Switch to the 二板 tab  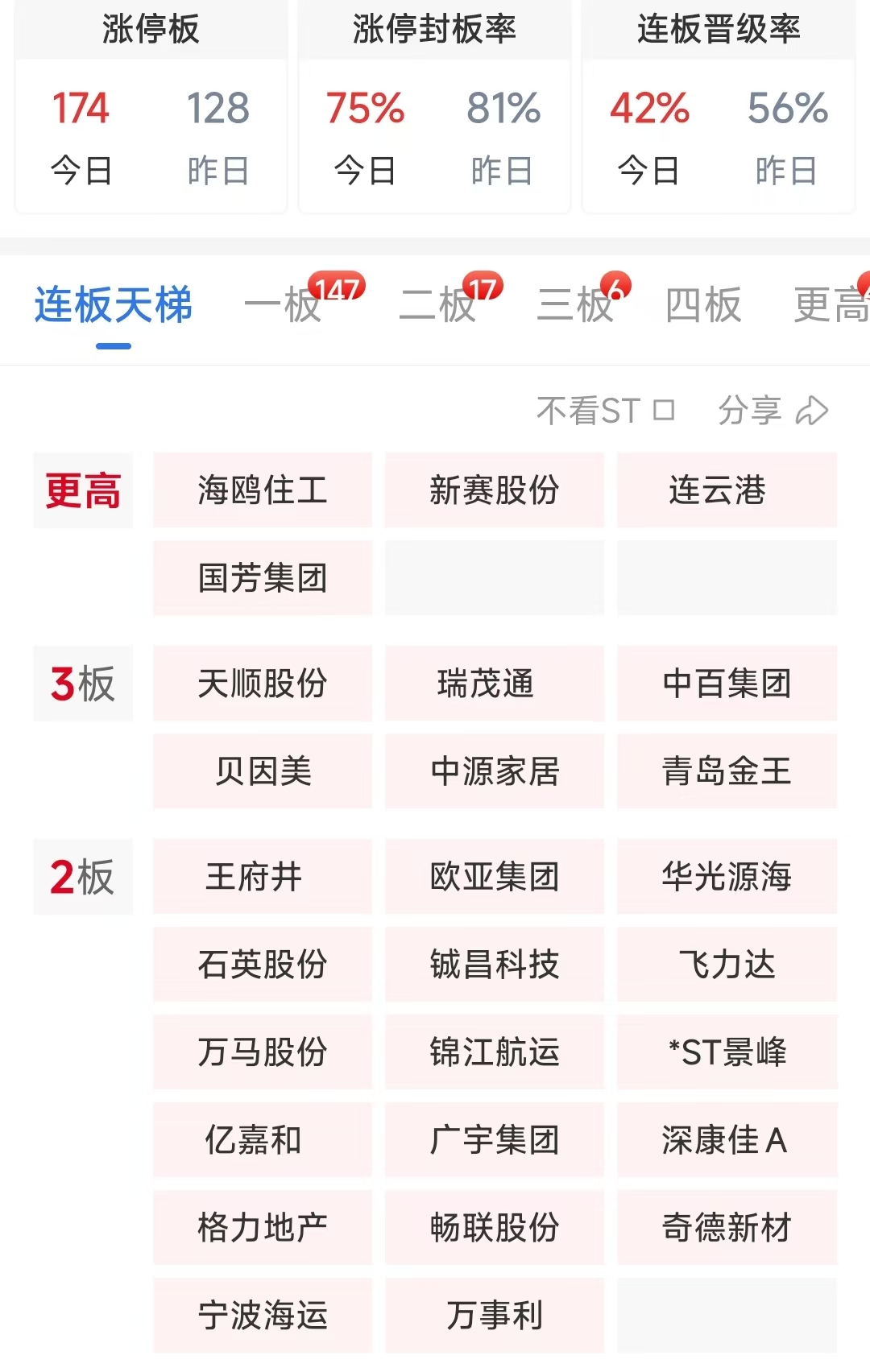coord(438,306)
